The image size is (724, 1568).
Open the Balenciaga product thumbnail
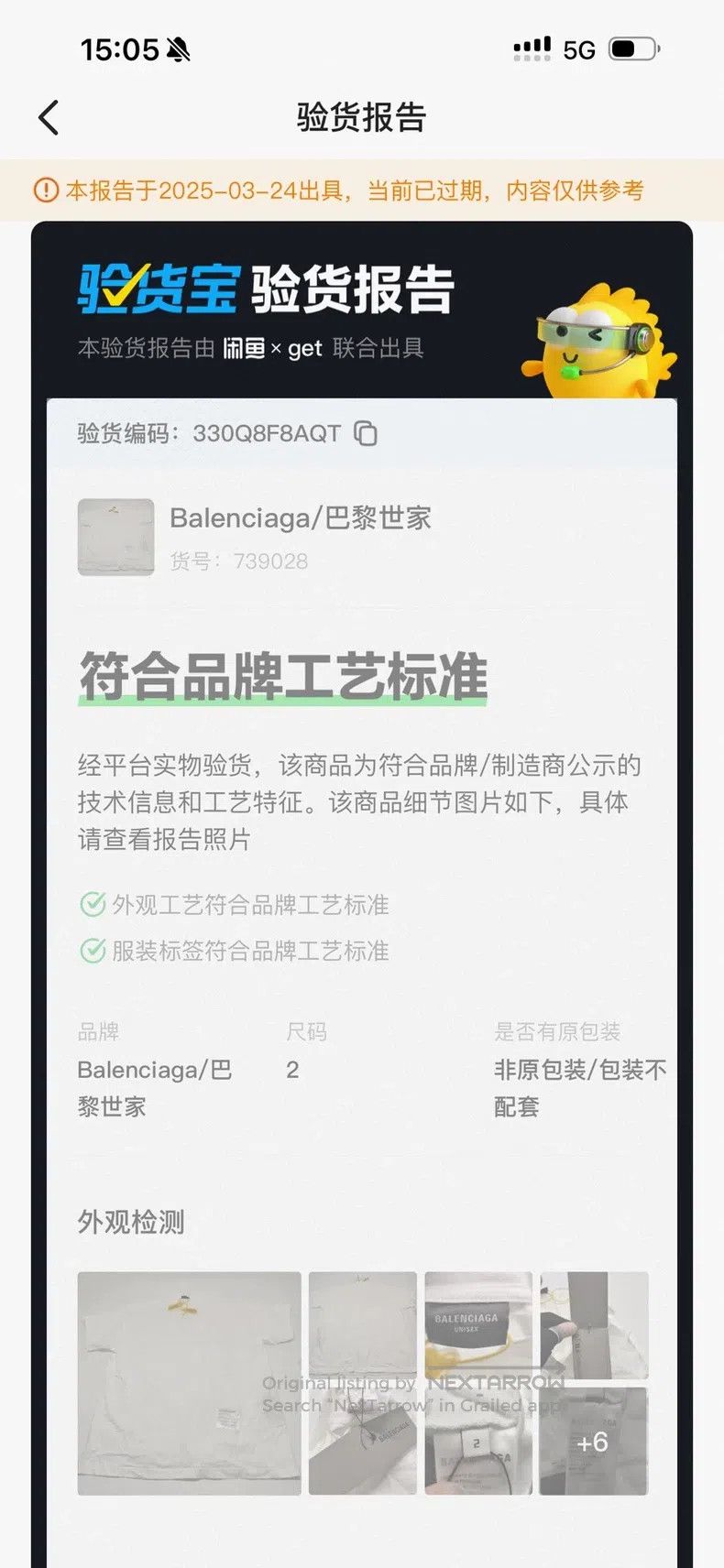(x=115, y=538)
